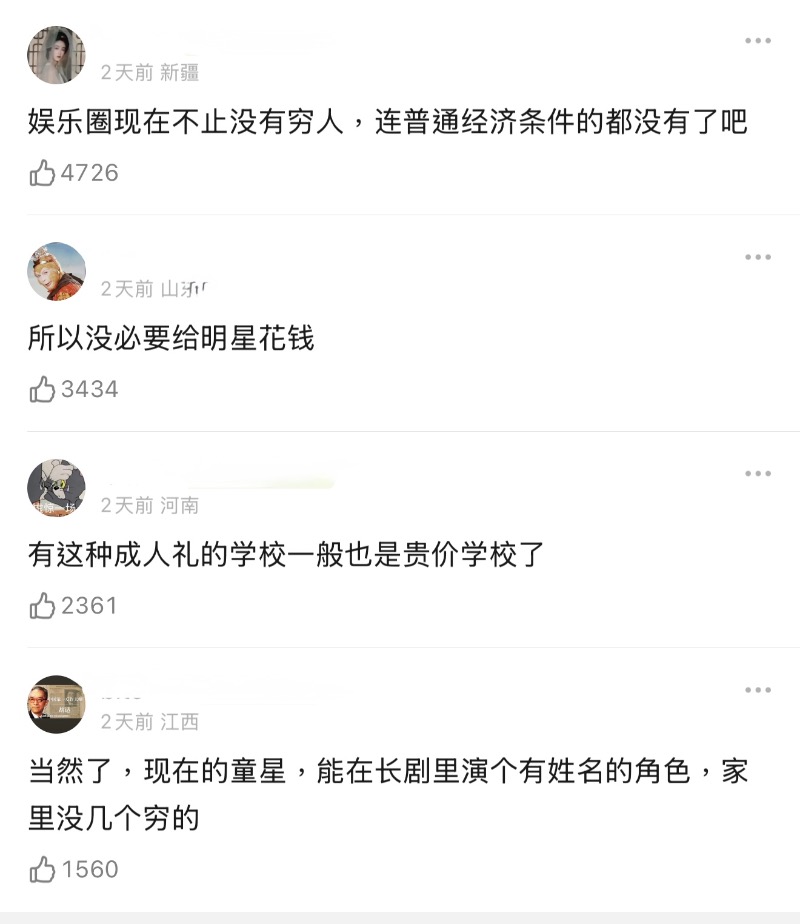This screenshot has height=924, width=800.
Task: Like the comment with 4726 likes
Action: [43, 173]
